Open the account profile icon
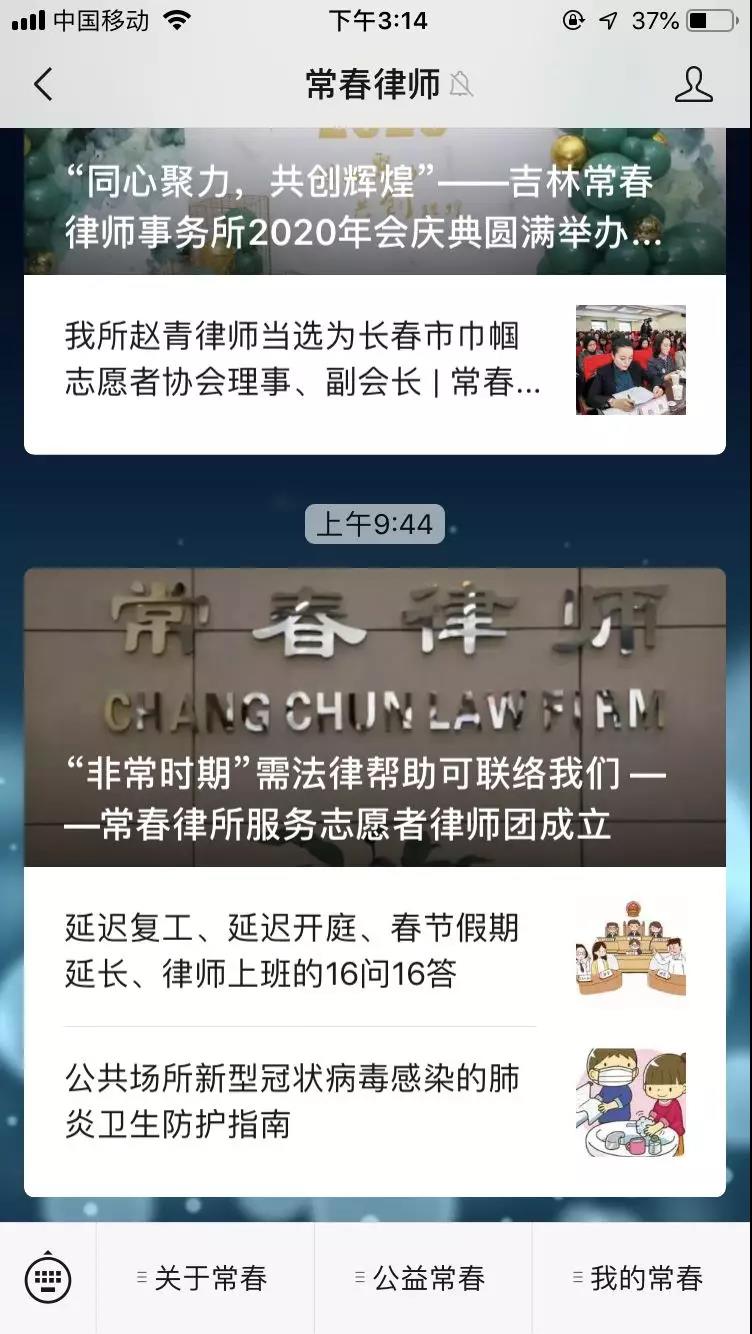This screenshot has width=752, height=1334. point(693,85)
